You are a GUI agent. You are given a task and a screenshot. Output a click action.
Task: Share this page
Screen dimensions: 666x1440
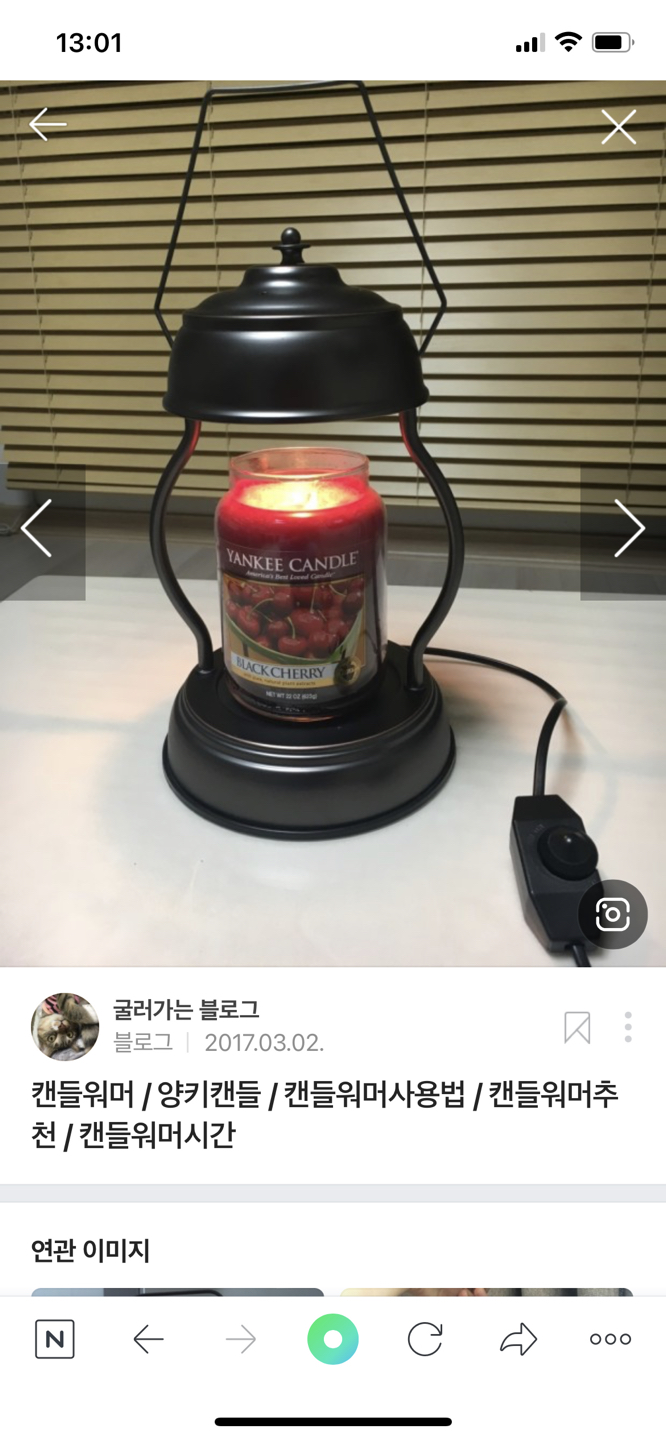(518, 1339)
